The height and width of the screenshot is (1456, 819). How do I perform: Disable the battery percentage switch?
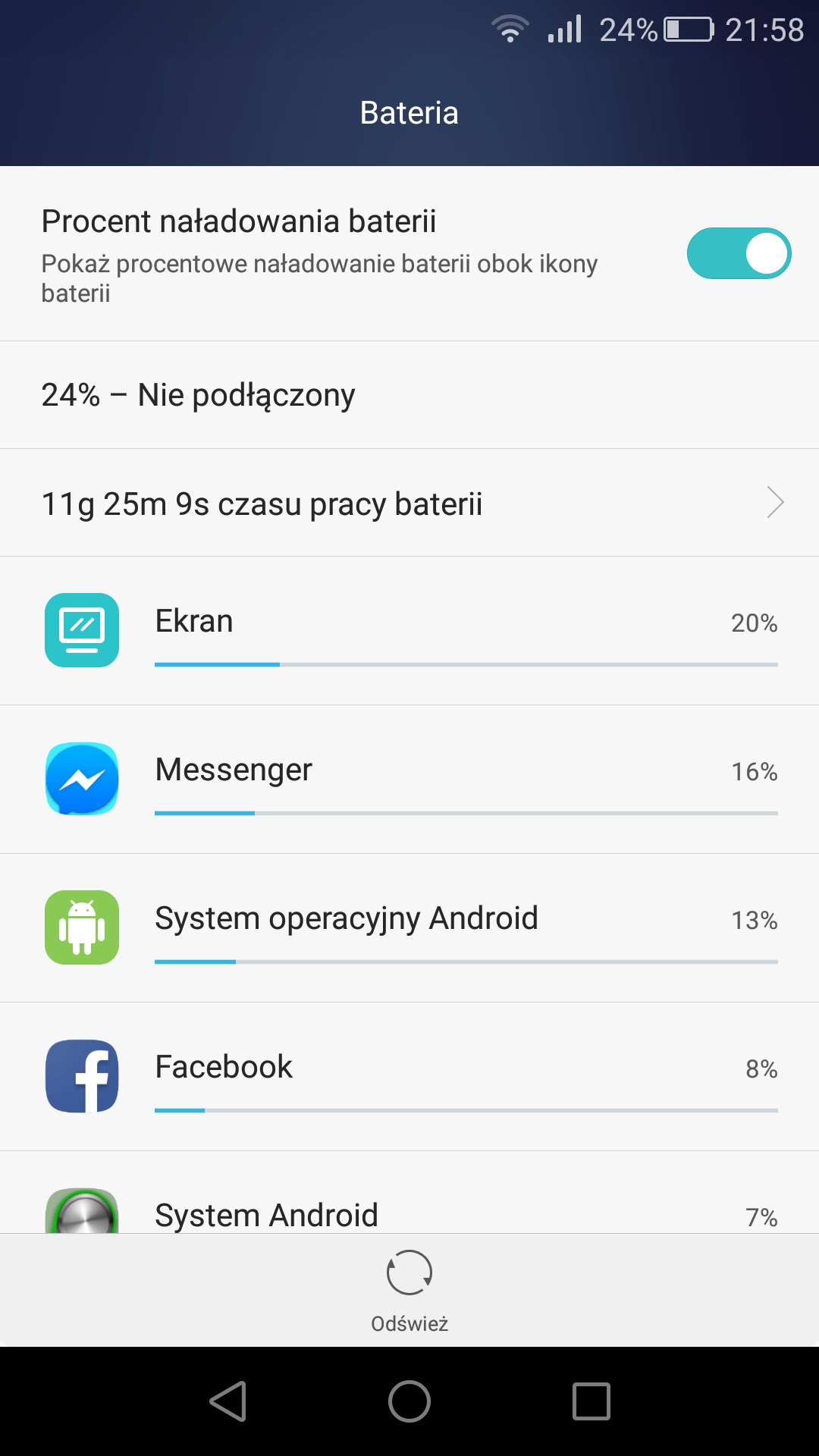point(739,253)
